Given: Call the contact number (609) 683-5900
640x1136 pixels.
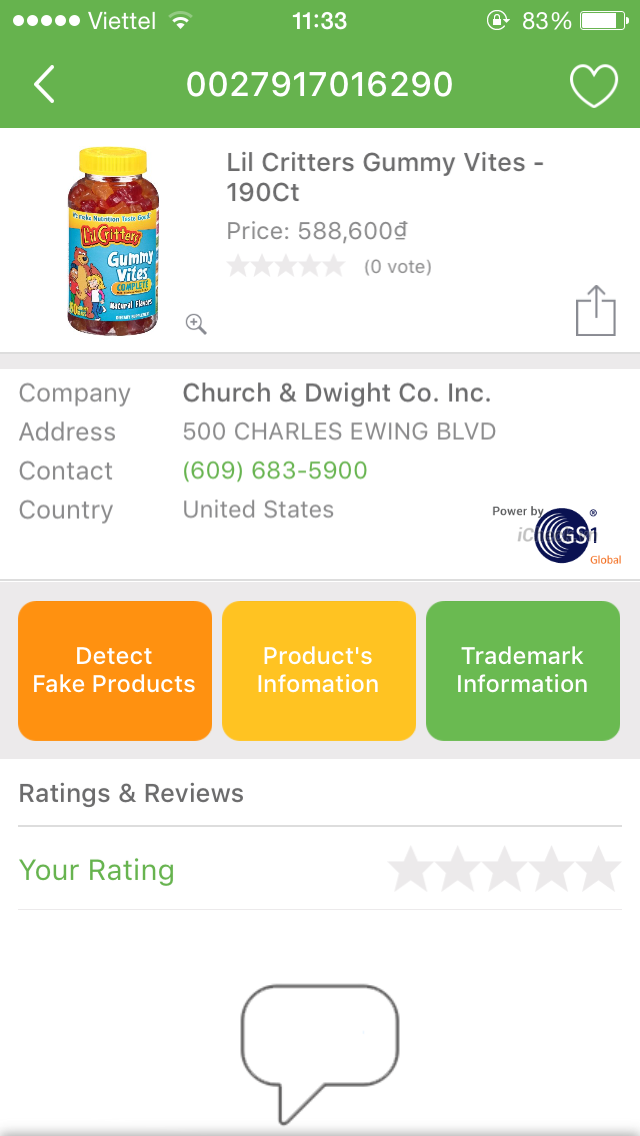Looking at the screenshot, I should tap(275, 470).
